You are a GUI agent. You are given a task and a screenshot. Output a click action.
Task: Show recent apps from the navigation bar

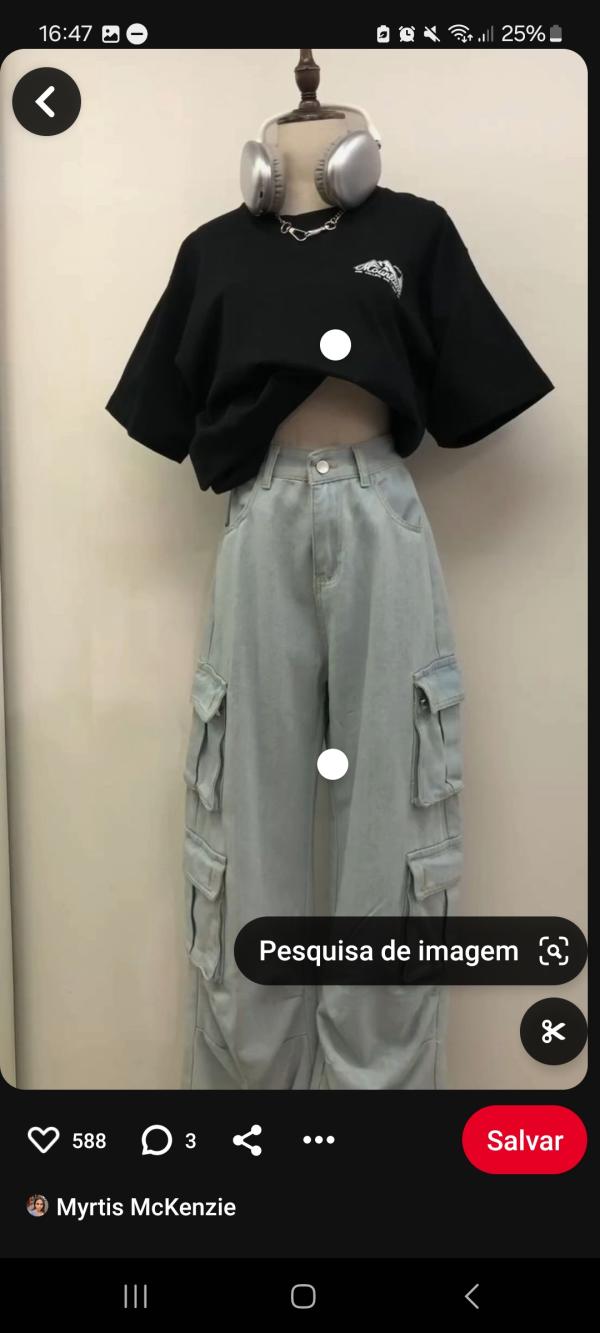point(135,1297)
